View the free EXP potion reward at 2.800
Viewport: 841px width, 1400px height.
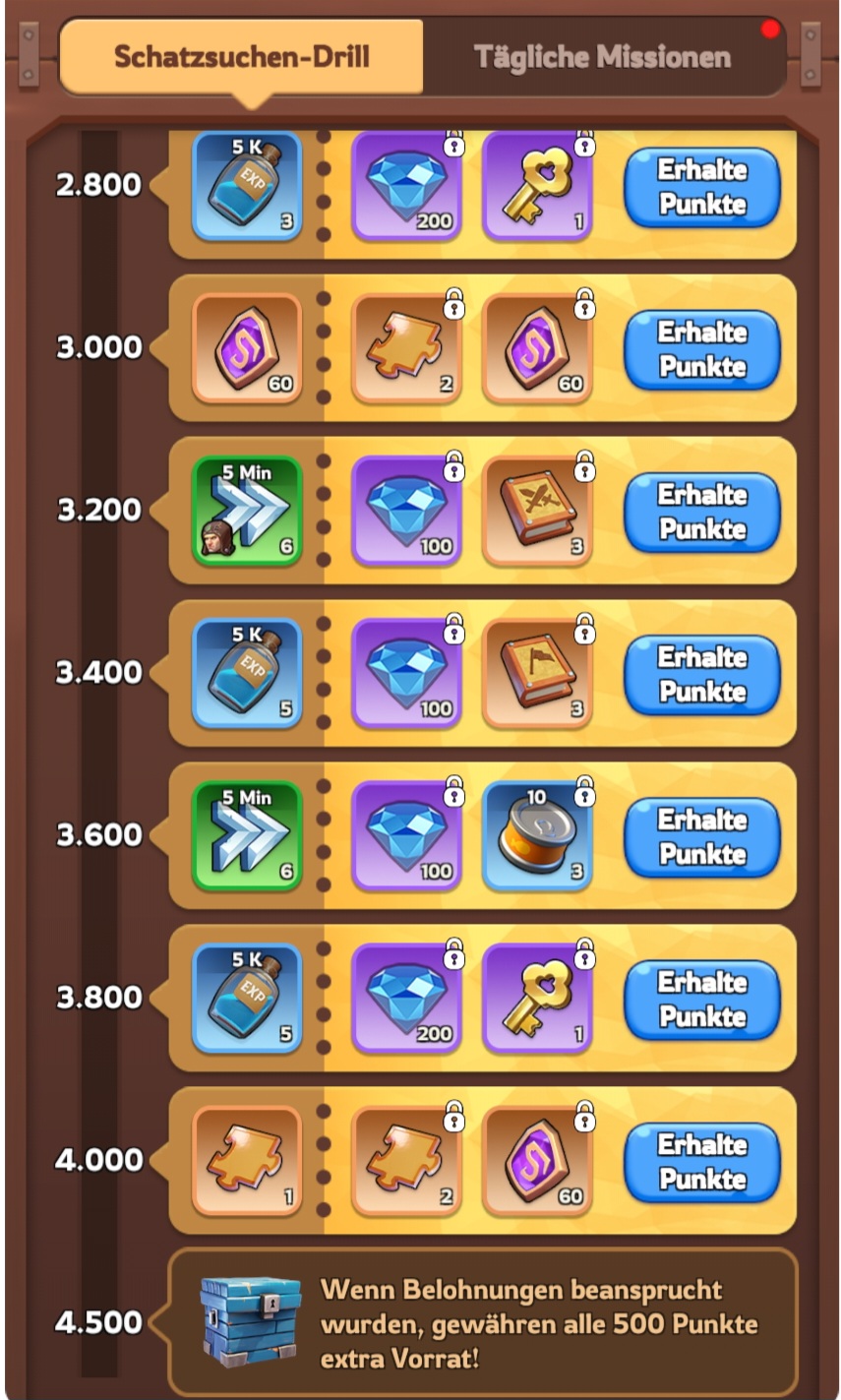pyautogui.click(x=247, y=187)
